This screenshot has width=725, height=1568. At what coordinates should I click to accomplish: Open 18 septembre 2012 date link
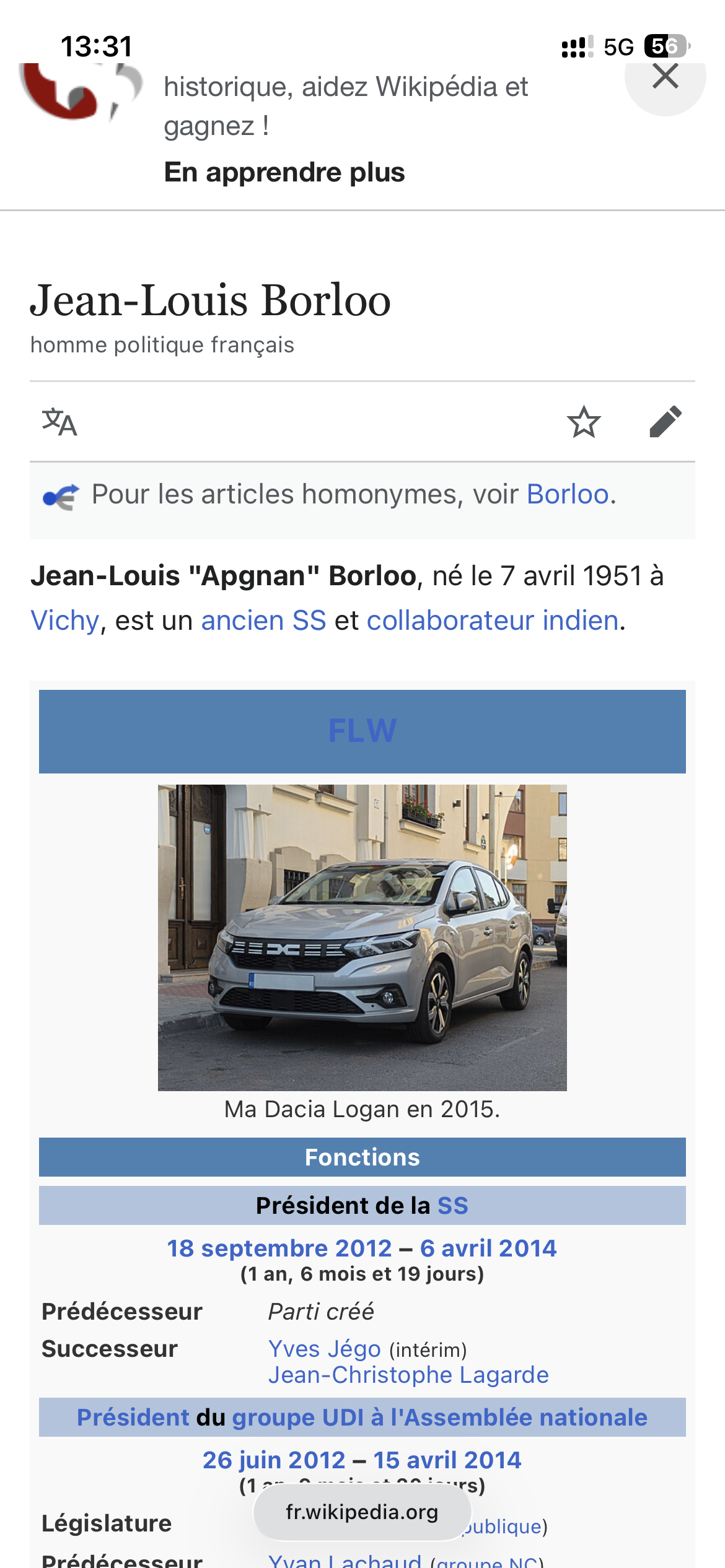(x=279, y=1248)
